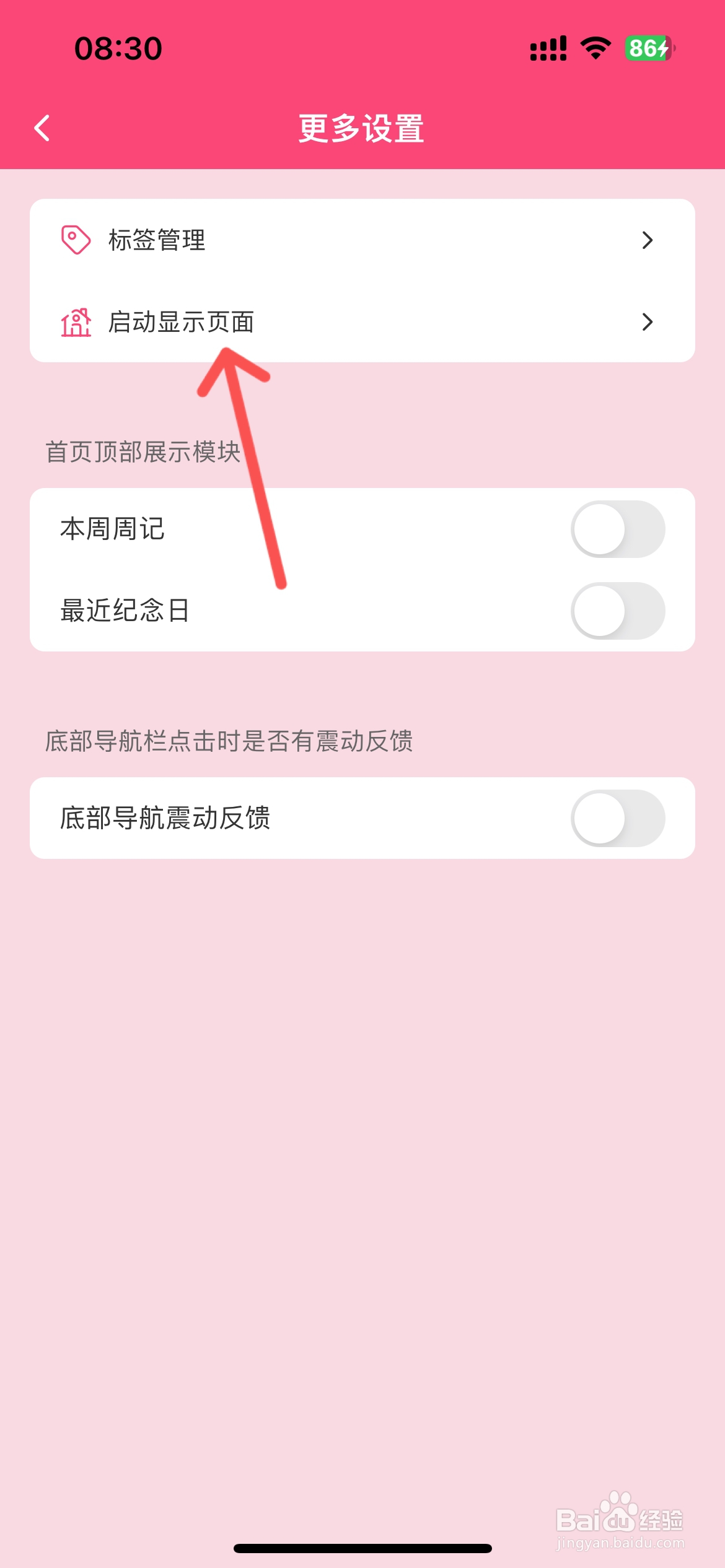Viewport: 725px width, 1568px height.
Task: Select the house icon beside 启动显示页面
Action: 76,323
